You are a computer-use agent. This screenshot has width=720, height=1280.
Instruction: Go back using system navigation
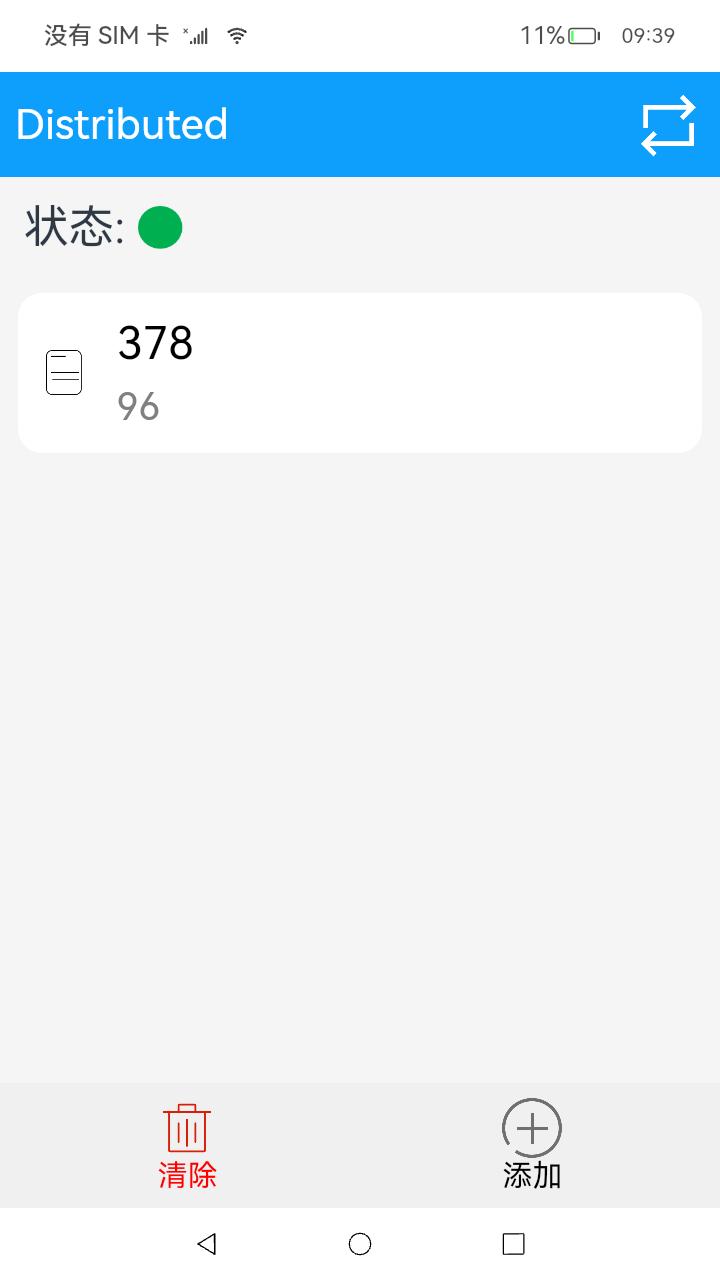[207, 1243]
